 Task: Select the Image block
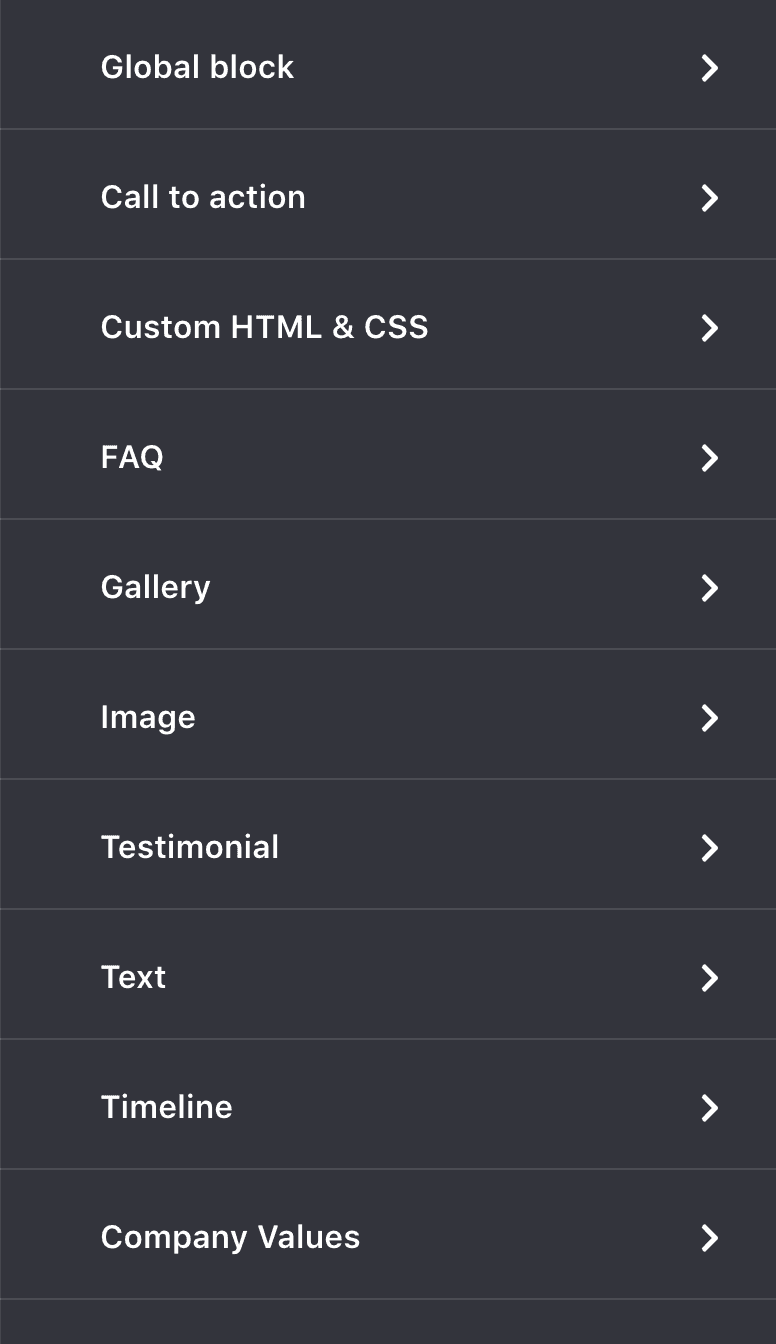tap(388, 715)
